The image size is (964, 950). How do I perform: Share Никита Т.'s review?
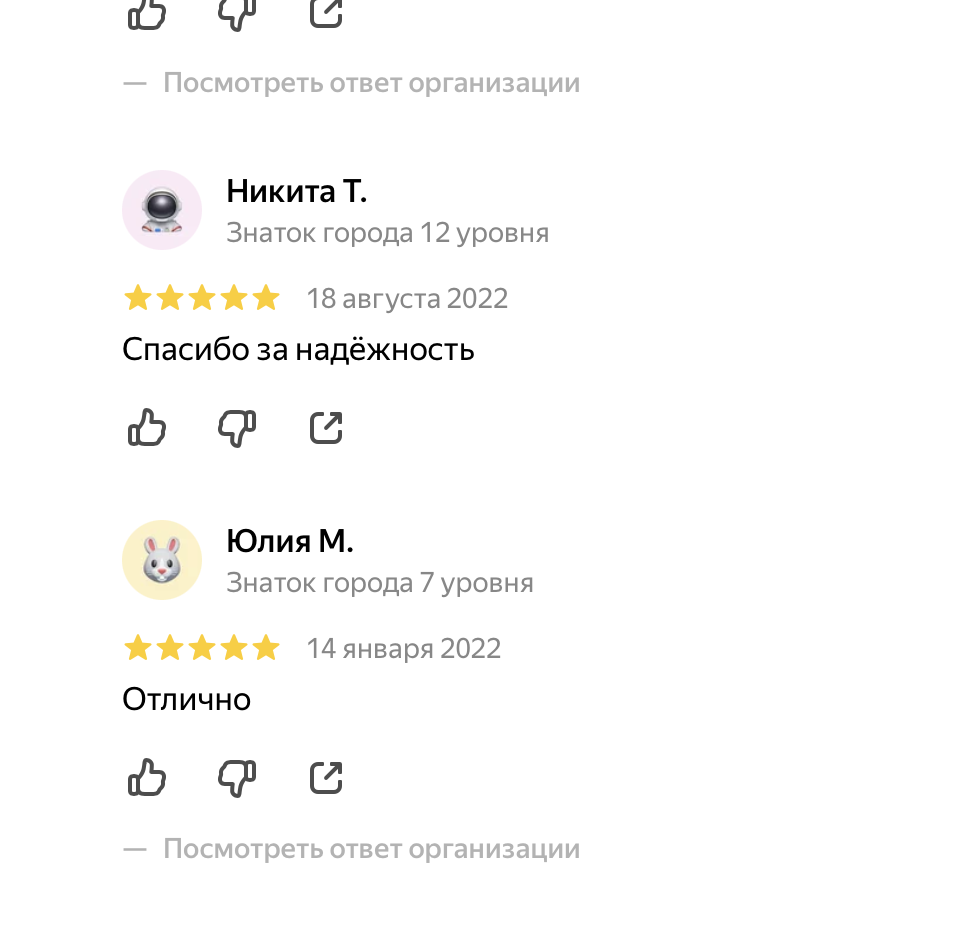coord(326,428)
